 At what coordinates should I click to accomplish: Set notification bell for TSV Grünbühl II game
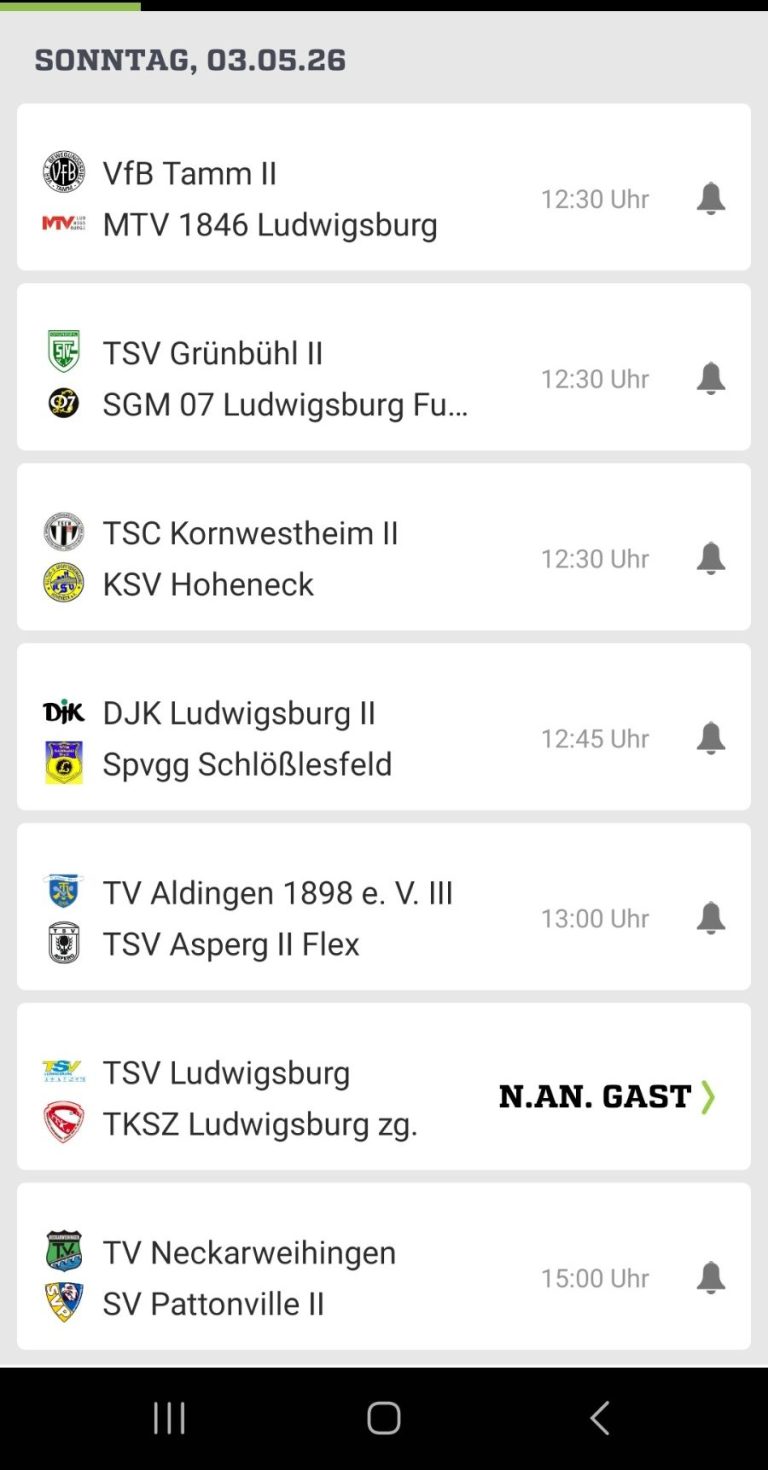(x=710, y=378)
